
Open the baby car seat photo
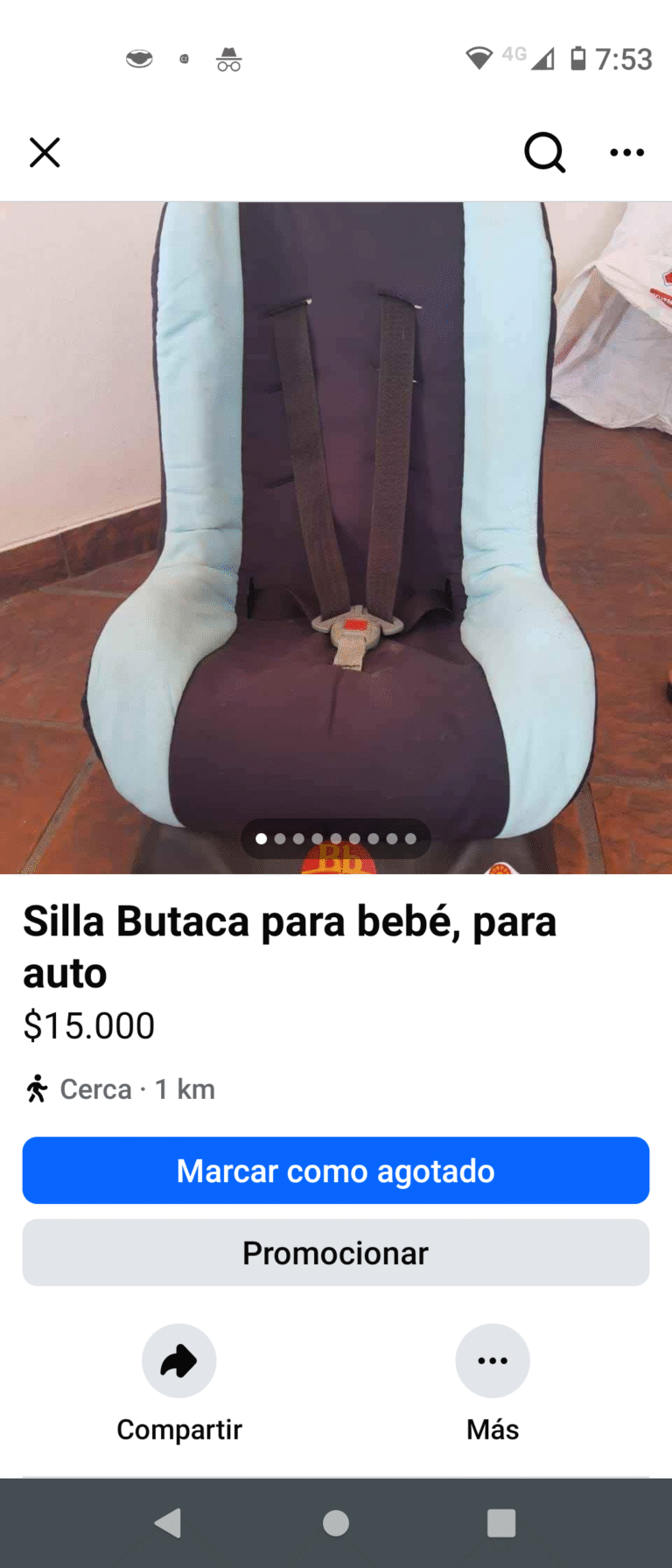click(x=336, y=525)
